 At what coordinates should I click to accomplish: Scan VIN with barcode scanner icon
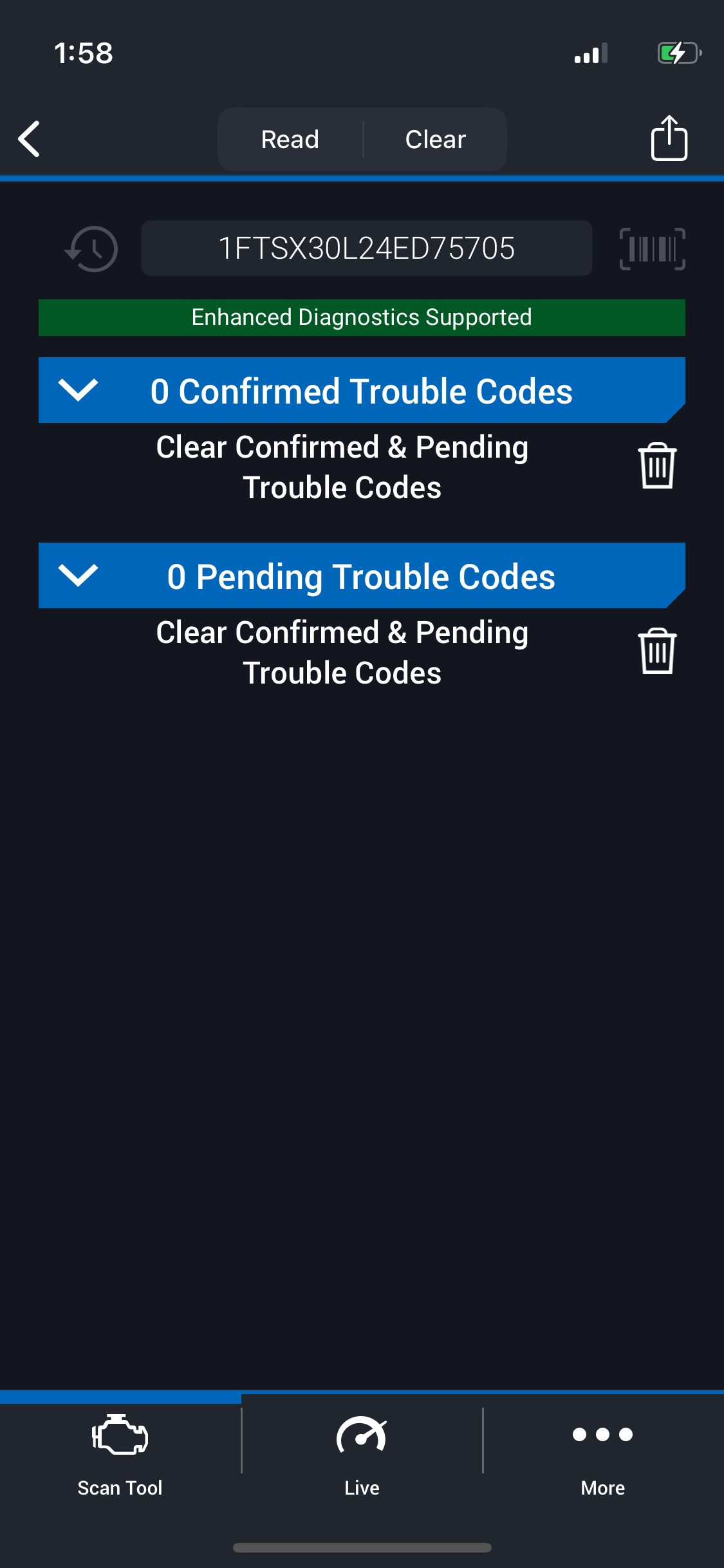652,248
